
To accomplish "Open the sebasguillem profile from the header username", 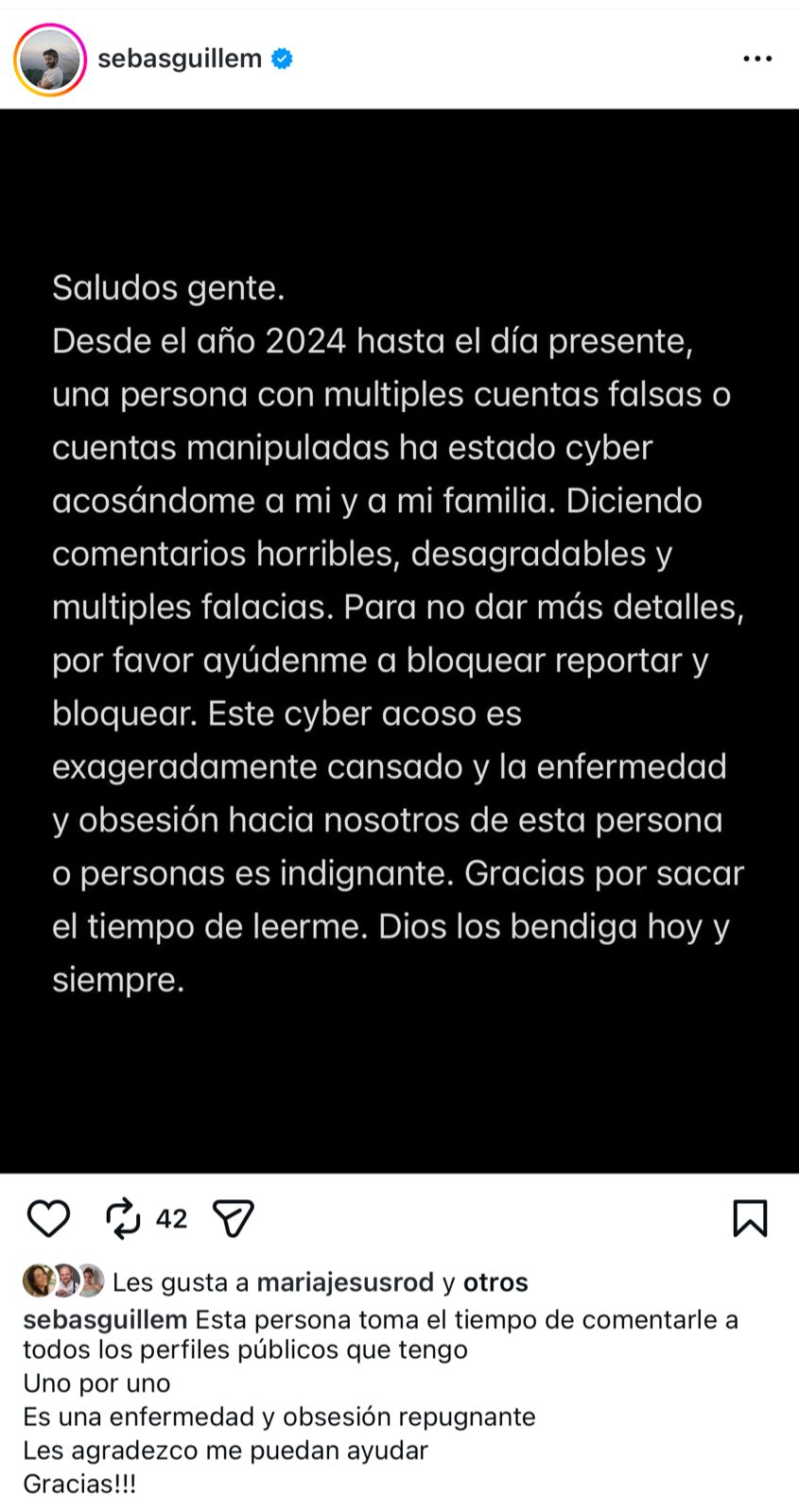I will [180, 59].
